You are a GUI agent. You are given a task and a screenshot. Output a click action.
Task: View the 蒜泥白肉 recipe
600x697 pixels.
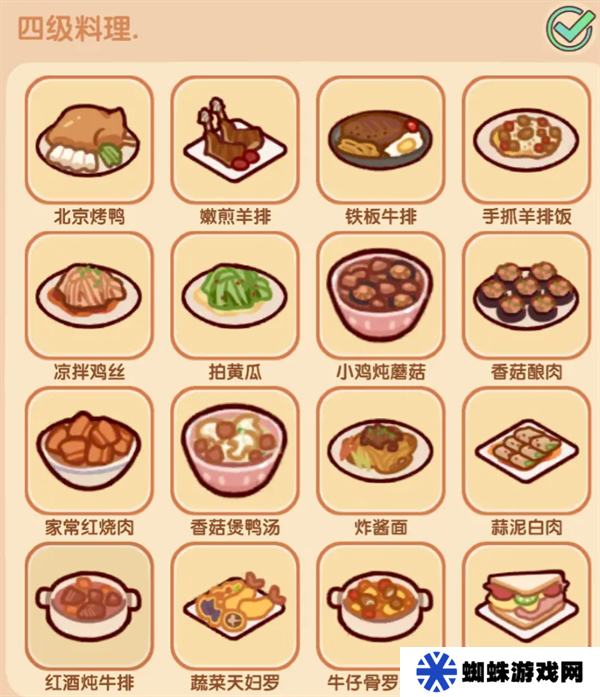[526, 451]
